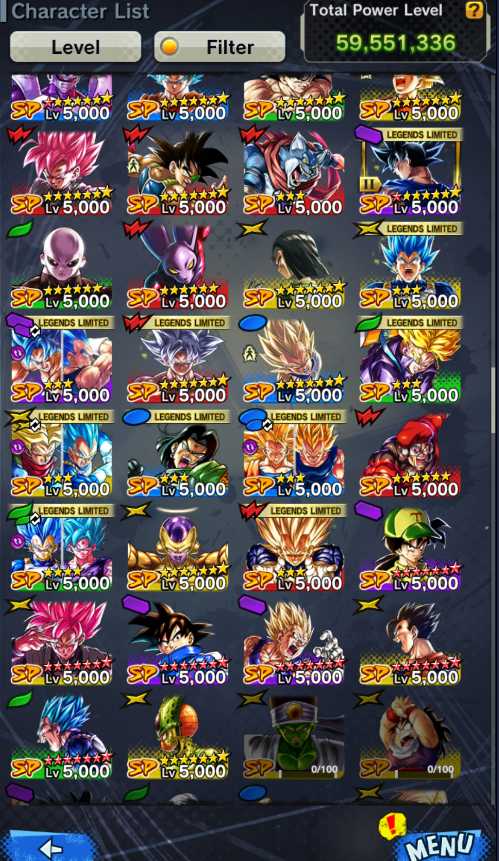Screen dimensions: 499x861
Task: Open Golden Frieza character card
Action: click(177, 548)
